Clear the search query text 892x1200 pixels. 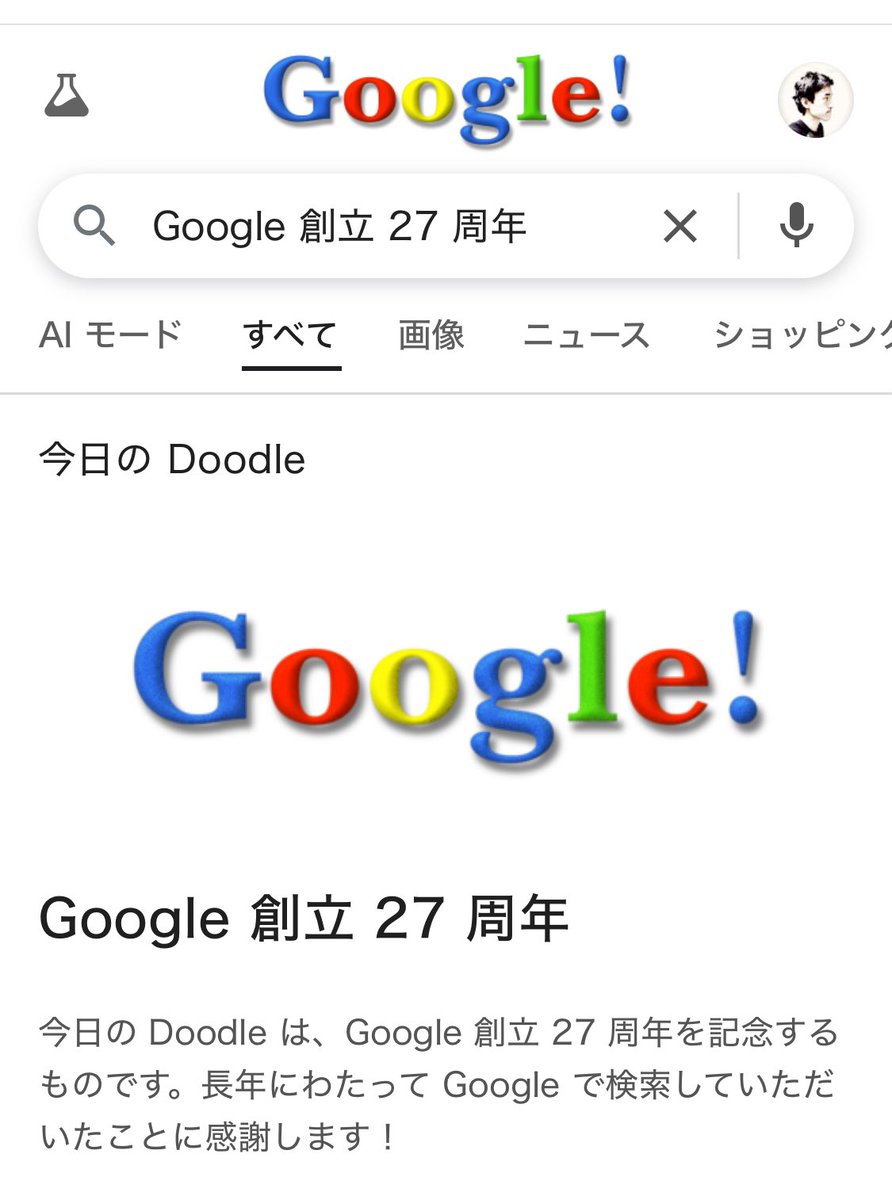coord(680,228)
